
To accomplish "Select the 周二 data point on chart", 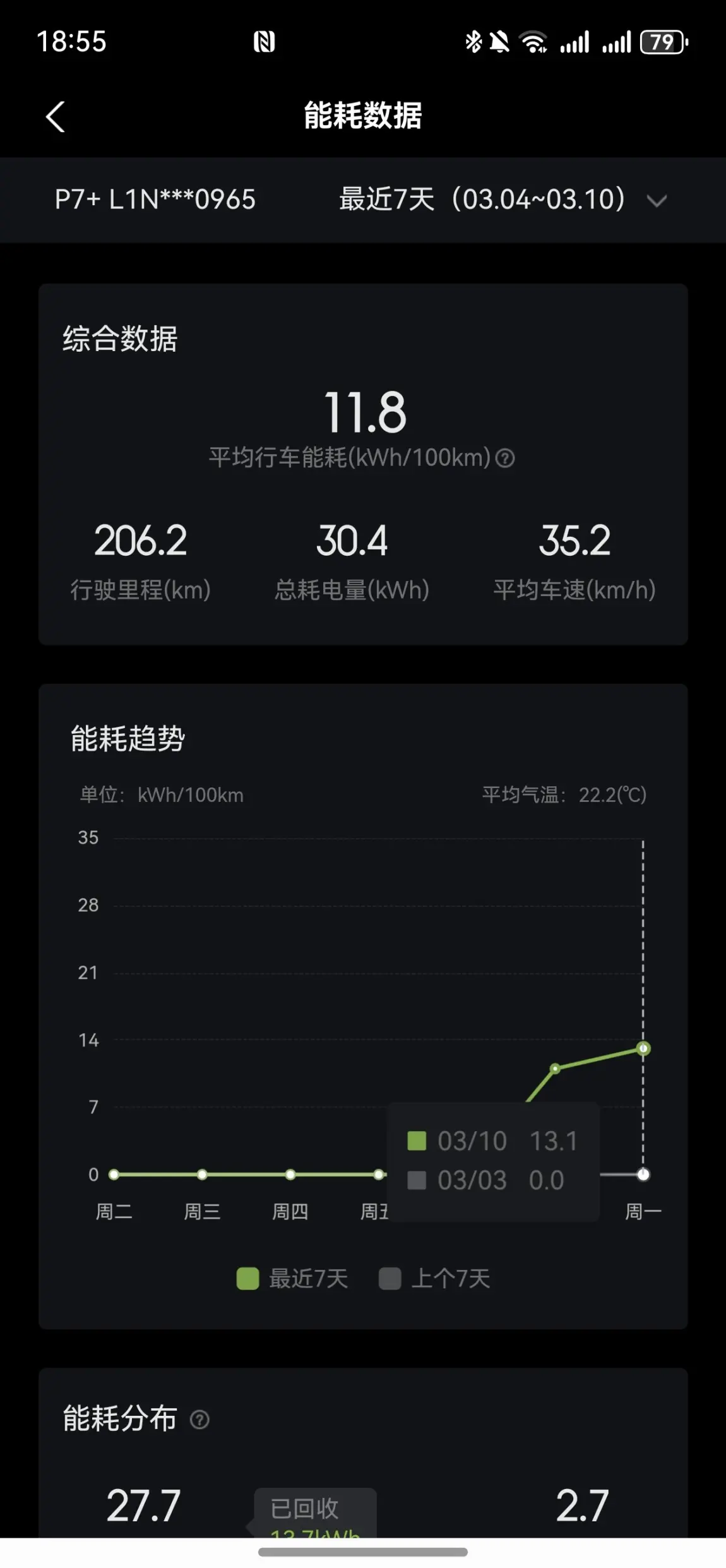I will 114,1175.
